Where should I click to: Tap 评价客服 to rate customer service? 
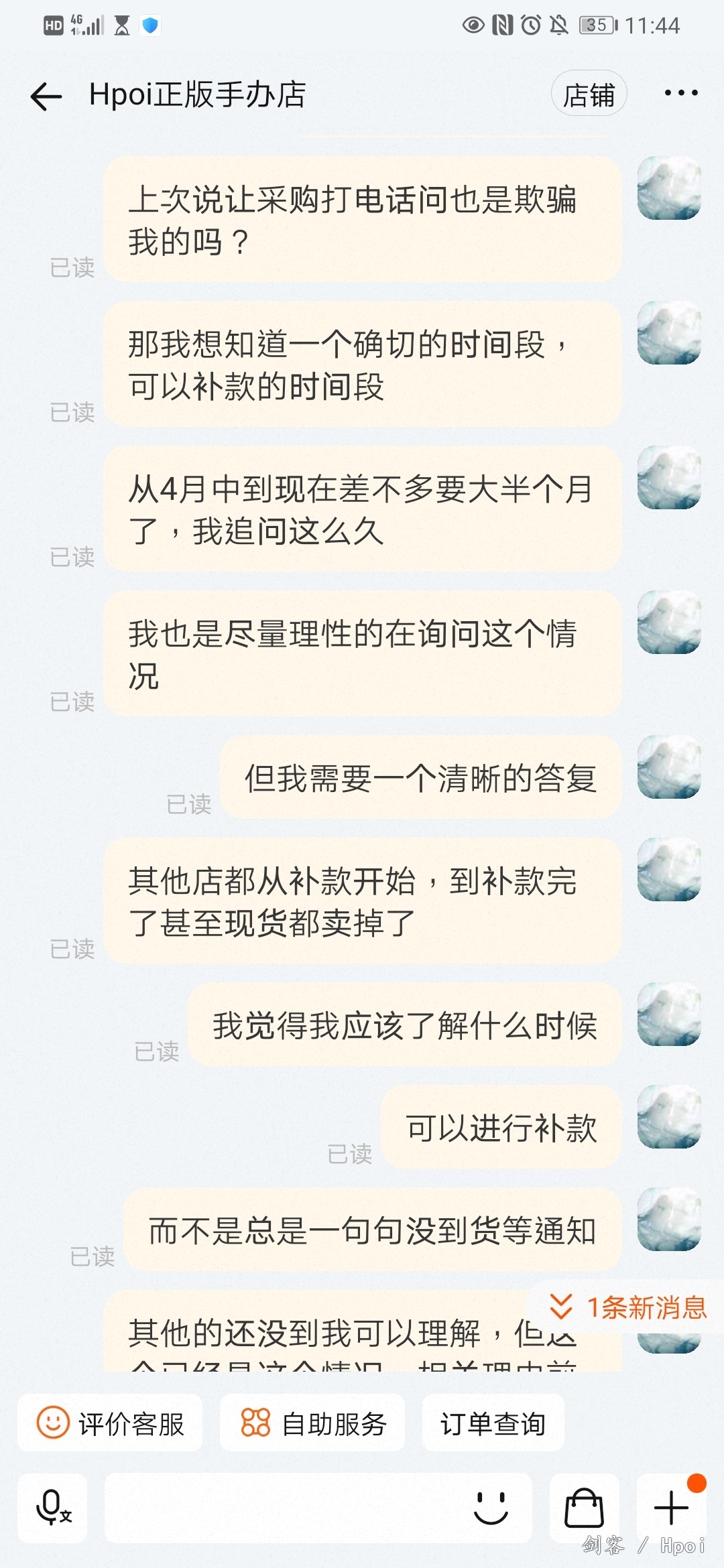[111, 1423]
